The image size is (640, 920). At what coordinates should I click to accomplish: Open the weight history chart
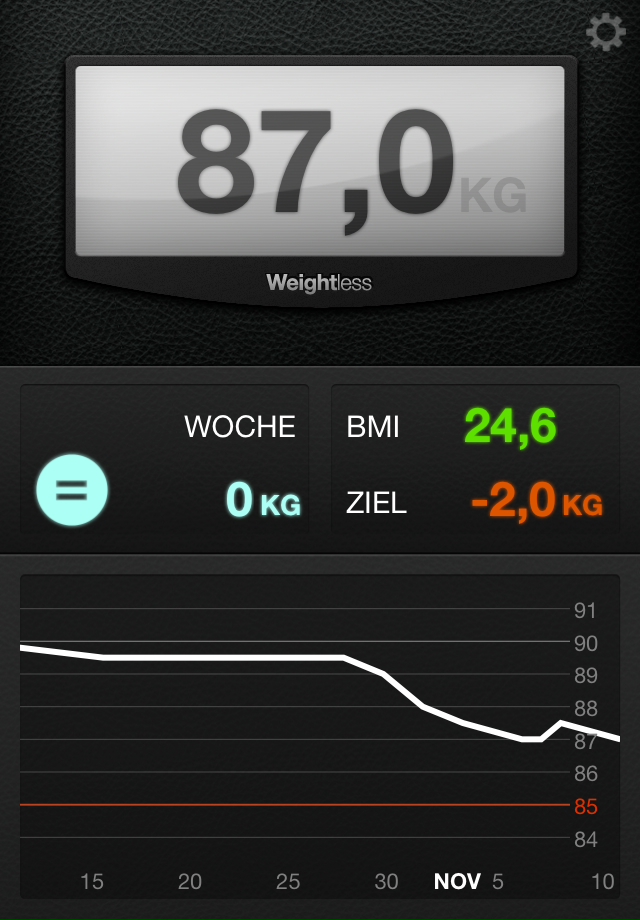click(x=320, y=735)
